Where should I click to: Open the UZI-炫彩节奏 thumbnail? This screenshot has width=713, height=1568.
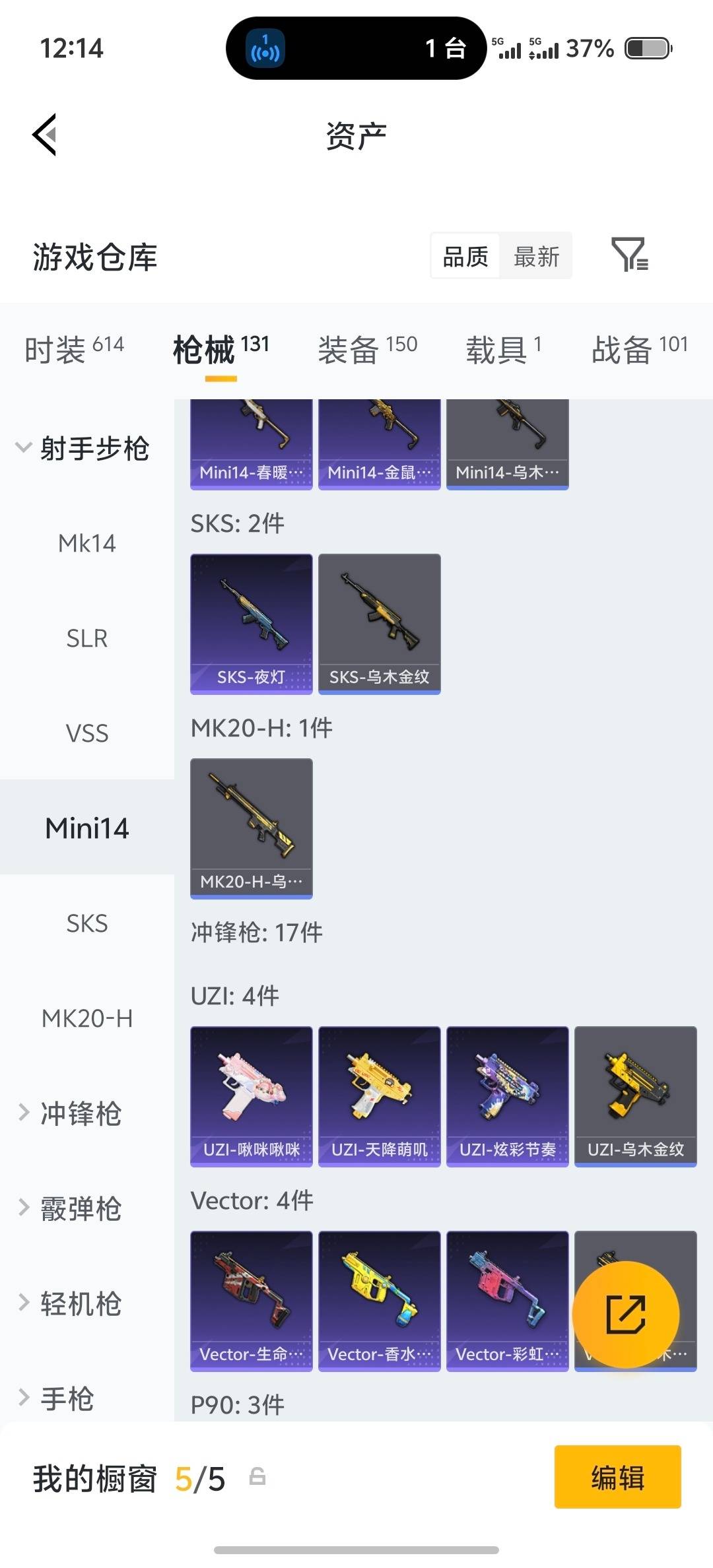tap(507, 1095)
